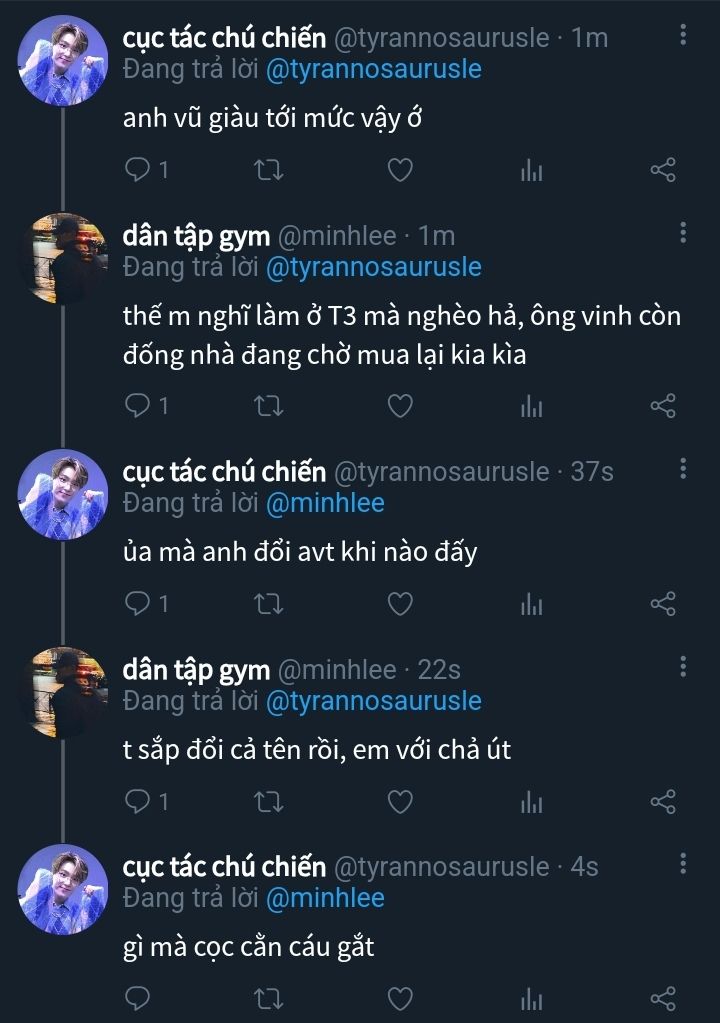720x1023 pixels.
Task: View analytics of "gì mà cọc cằn cáu gắt"
Action: [x=531, y=998]
